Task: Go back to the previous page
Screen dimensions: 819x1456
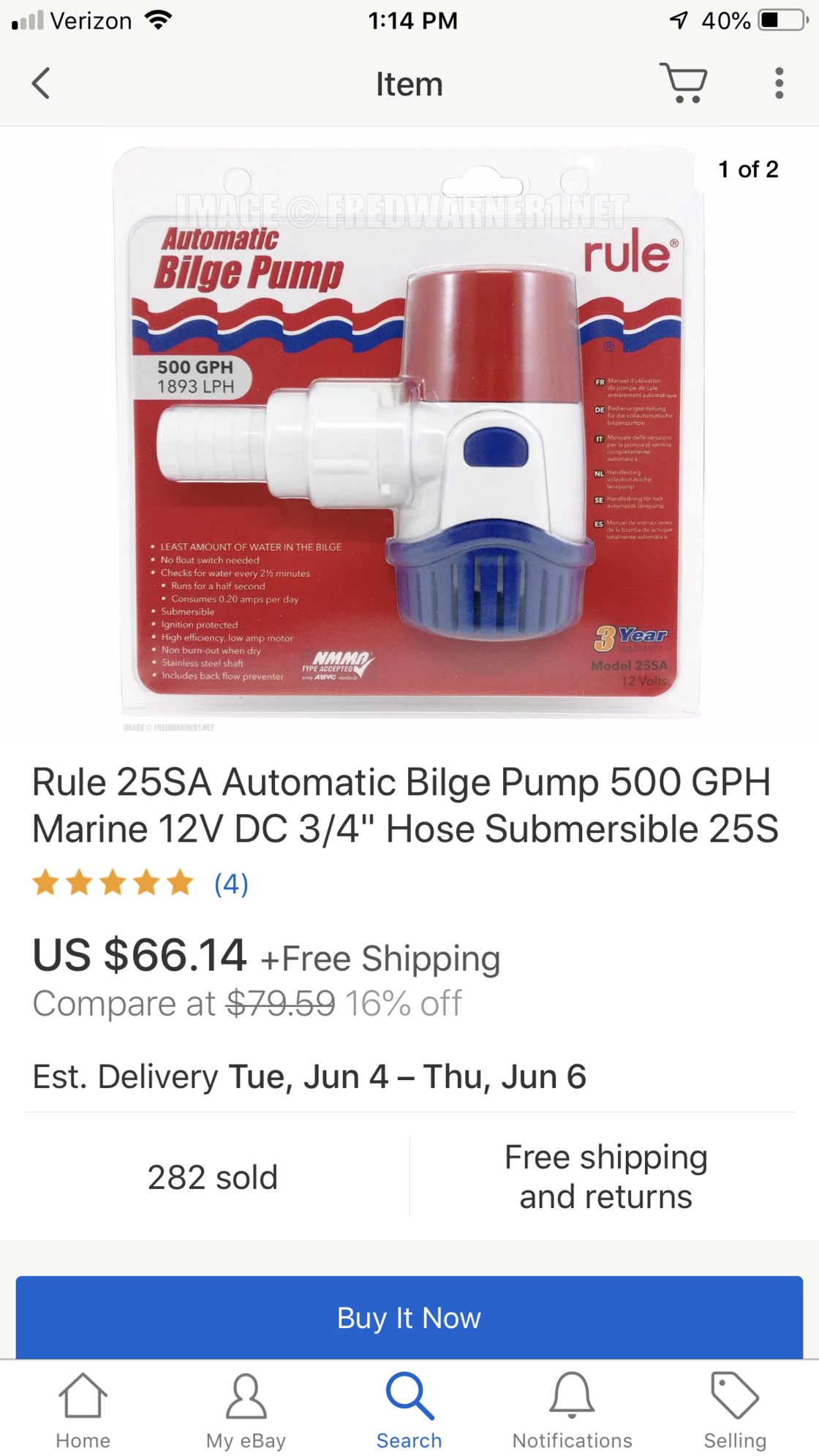Action: pos(42,83)
